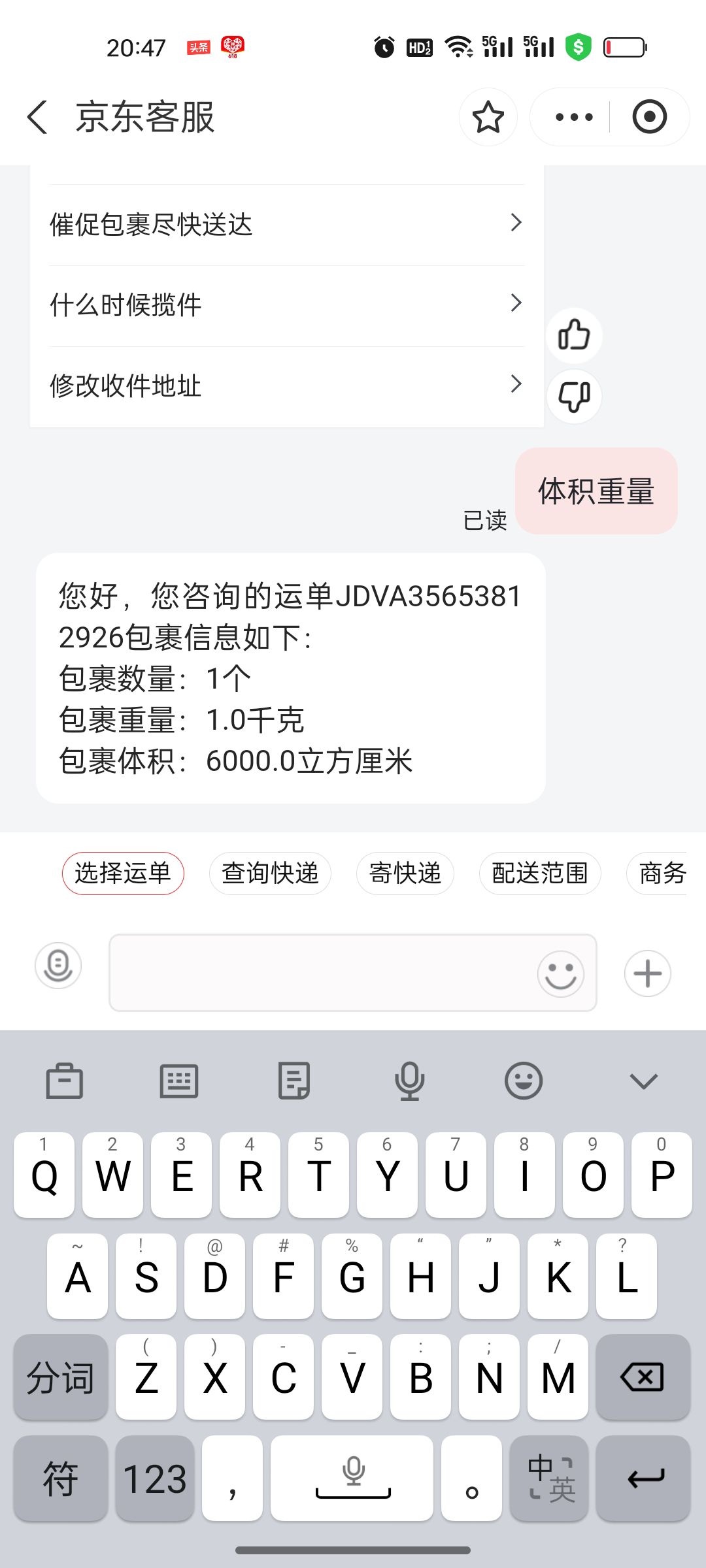Open 什么时候揽件 option

pos(286,305)
